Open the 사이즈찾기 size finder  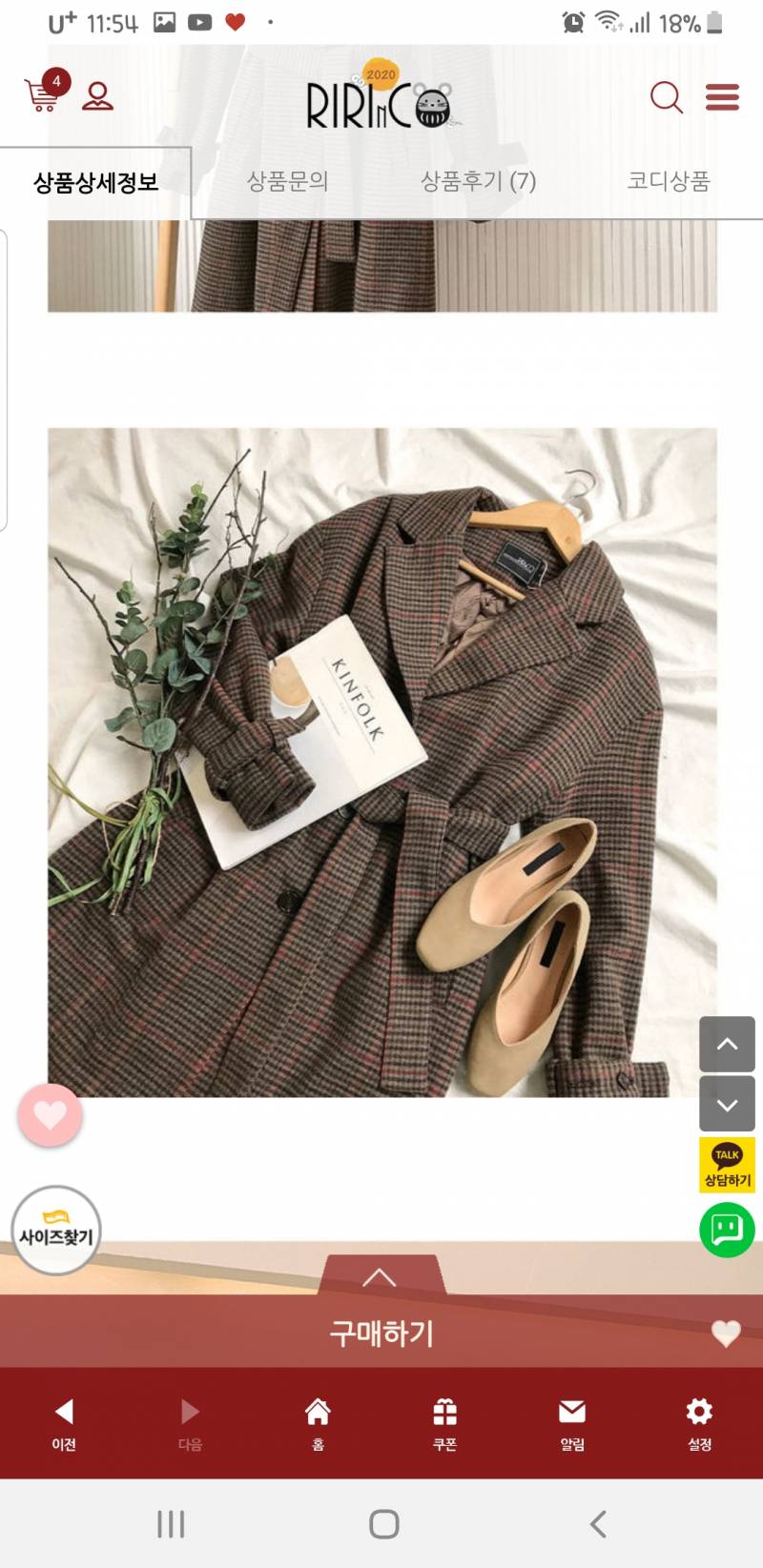point(56,1231)
